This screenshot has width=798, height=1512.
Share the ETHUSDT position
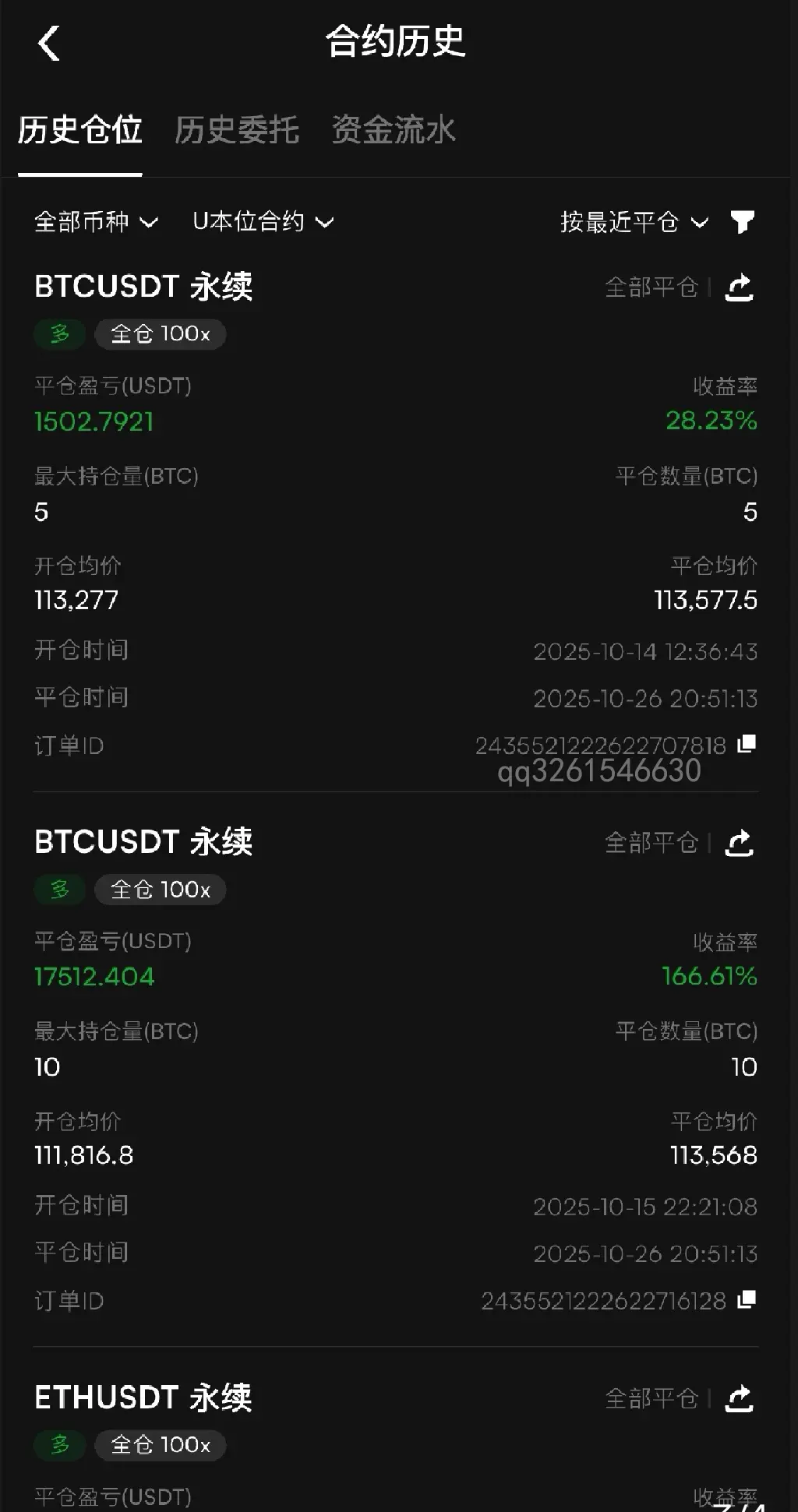[739, 1399]
